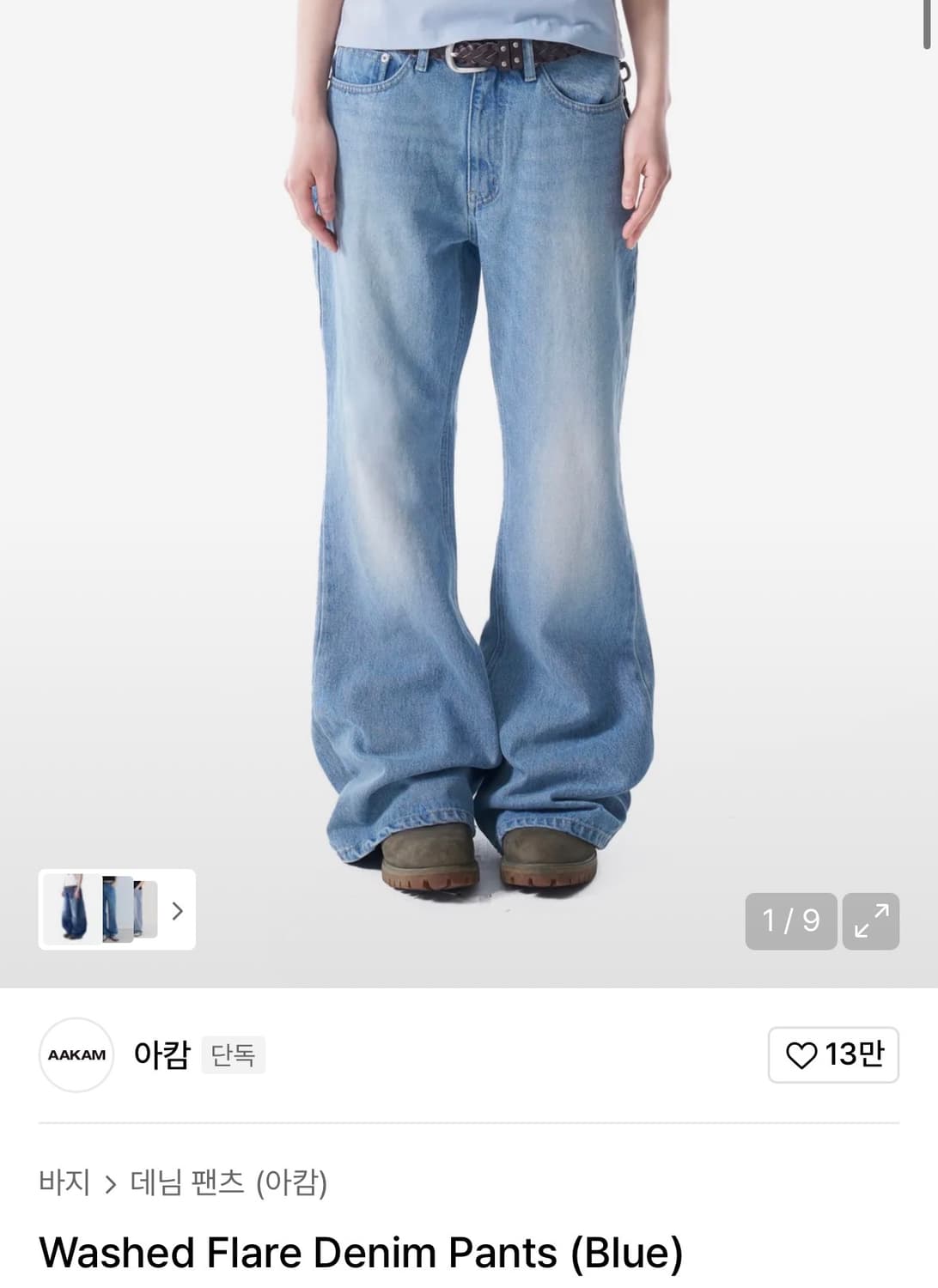Viewport: 938px width, 1288px height.
Task: Click the diagonal expand icon near image counter
Action: [x=873, y=920]
